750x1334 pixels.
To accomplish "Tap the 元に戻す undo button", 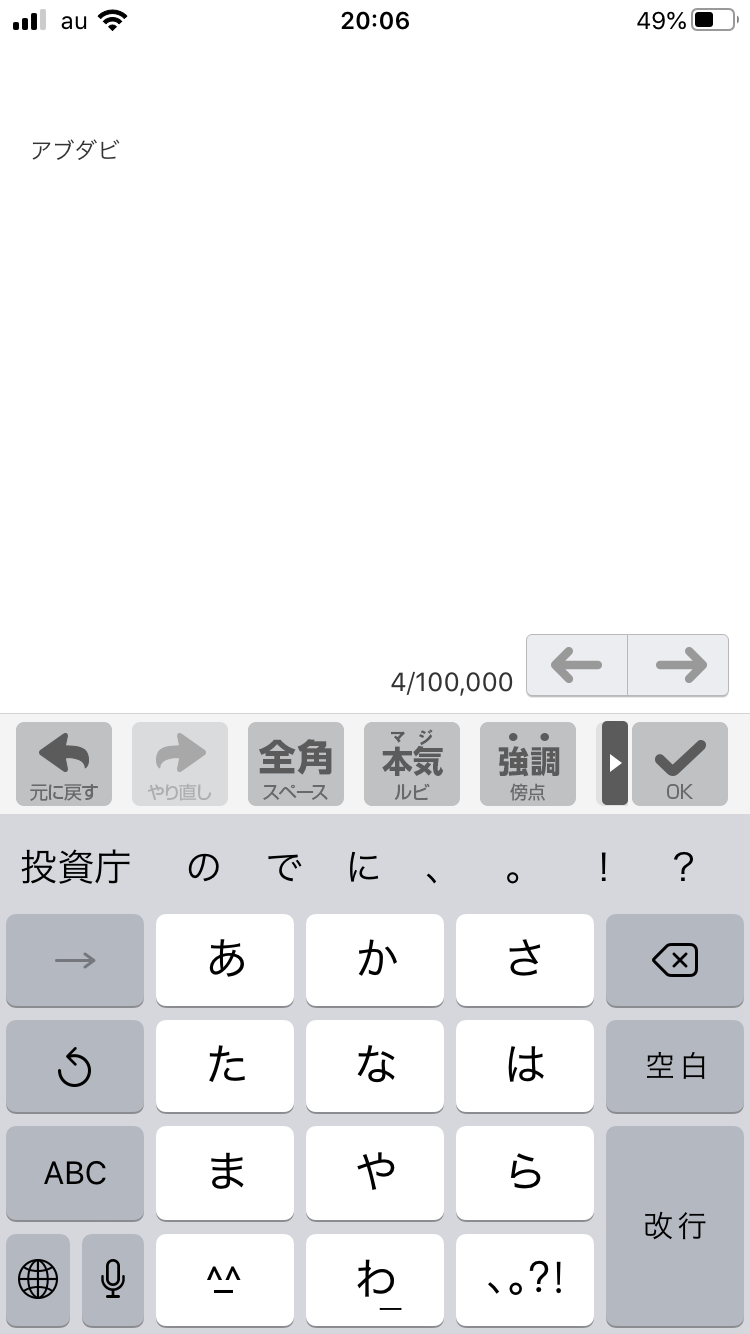I will coord(64,764).
